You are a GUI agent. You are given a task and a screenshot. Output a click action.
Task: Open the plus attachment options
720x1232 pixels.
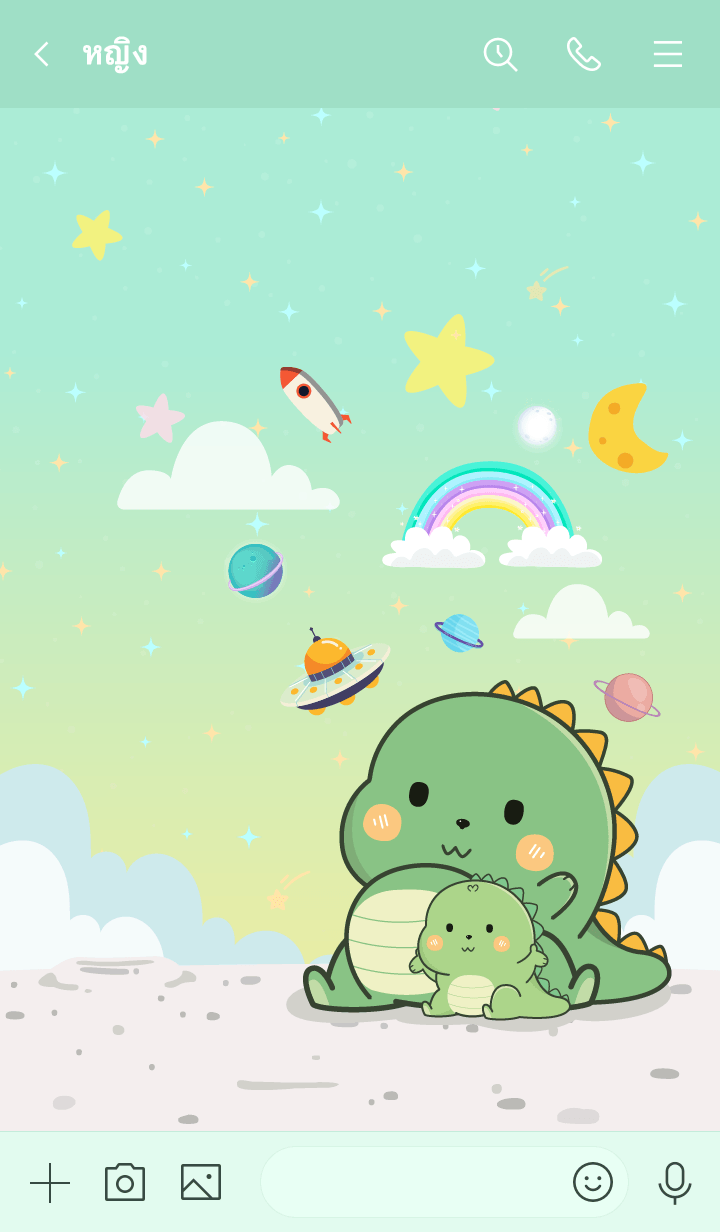(x=50, y=1182)
